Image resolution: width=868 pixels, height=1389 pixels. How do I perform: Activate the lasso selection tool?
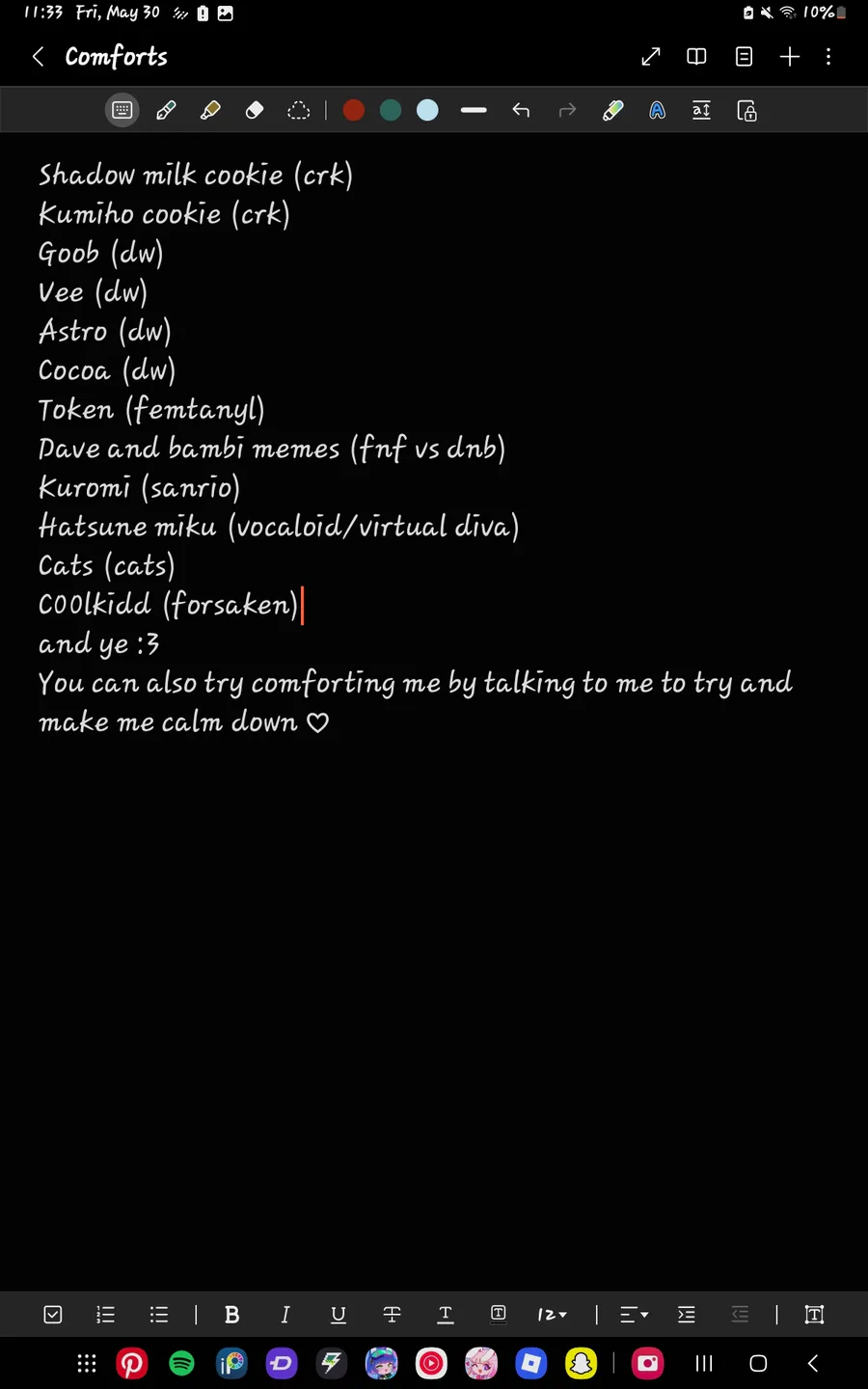coord(299,111)
